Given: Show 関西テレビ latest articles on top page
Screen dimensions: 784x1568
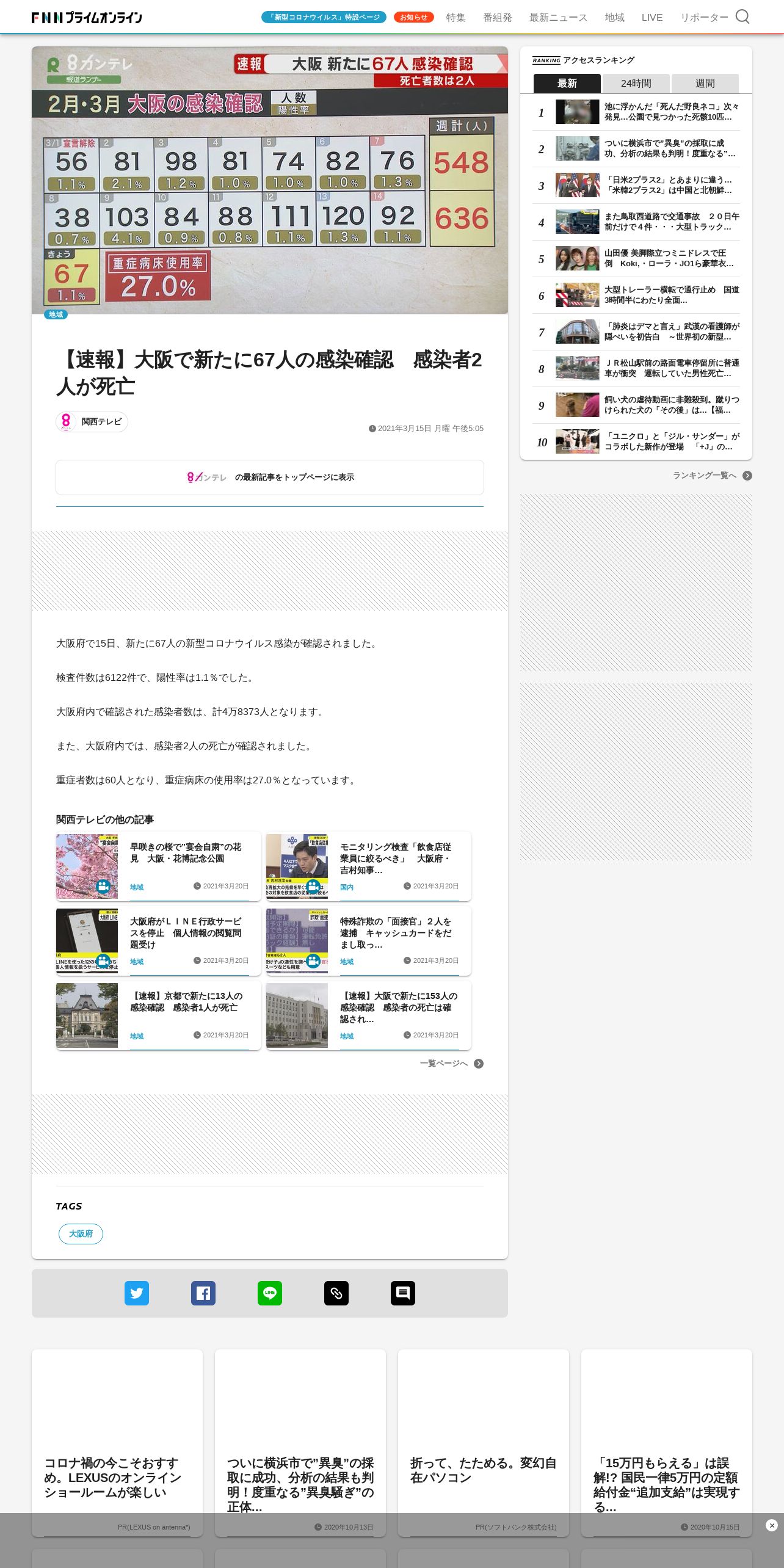Looking at the screenshot, I should 270,477.
